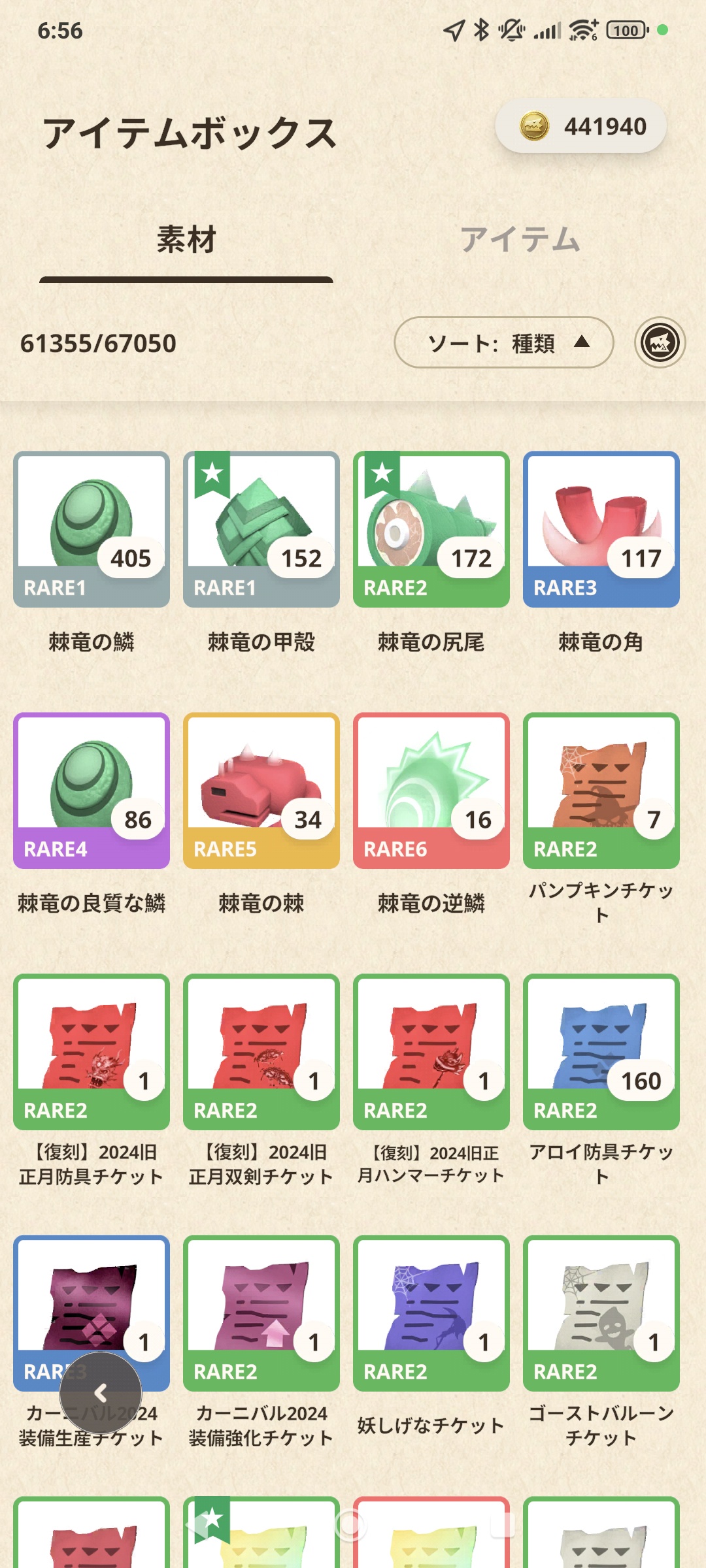The image size is (706, 1568).
Task: Open the パンプキンチケット tile
Action: (x=601, y=791)
